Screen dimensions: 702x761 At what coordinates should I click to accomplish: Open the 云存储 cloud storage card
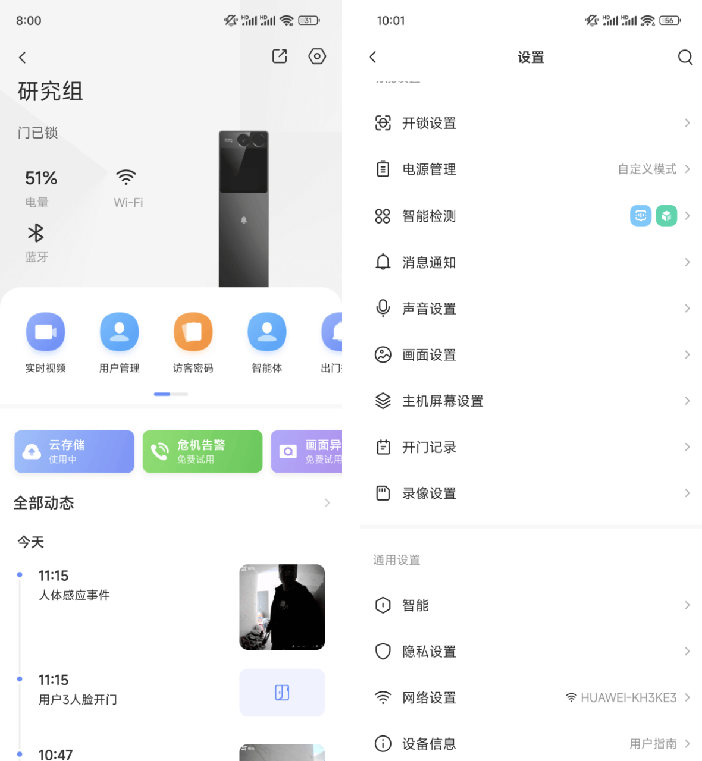(x=74, y=451)
